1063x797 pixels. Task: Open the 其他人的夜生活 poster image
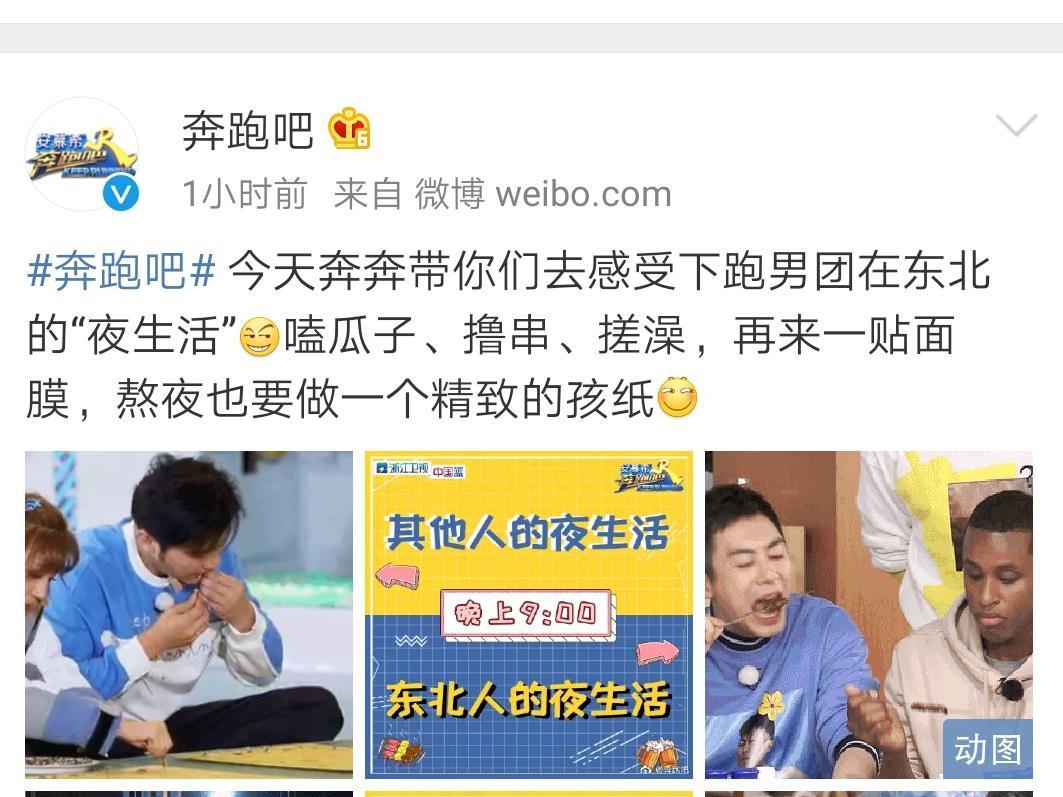click(528, 614)
